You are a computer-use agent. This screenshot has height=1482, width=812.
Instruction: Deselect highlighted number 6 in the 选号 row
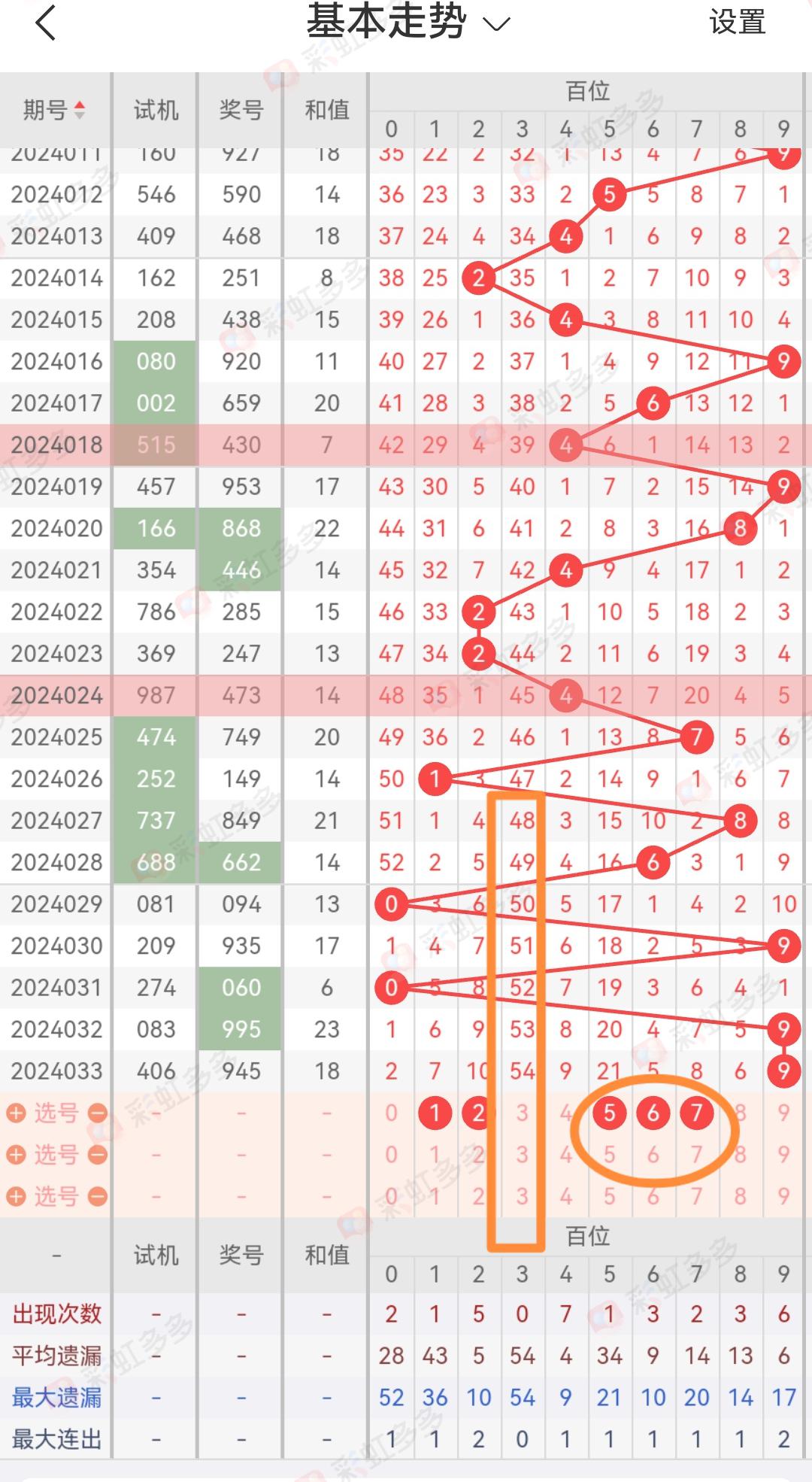653,1113
